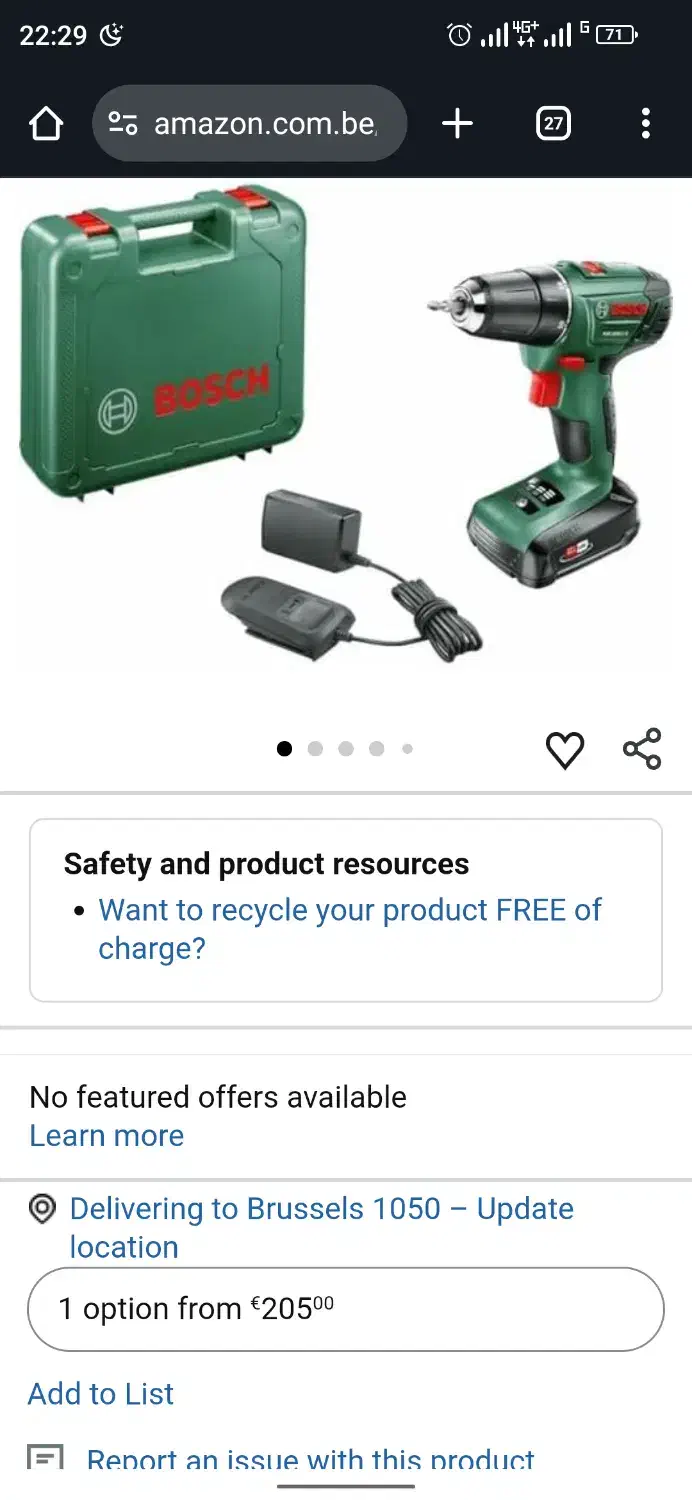
Task: Tap the amazon.com.be address bar
Action: coord(264,124)
